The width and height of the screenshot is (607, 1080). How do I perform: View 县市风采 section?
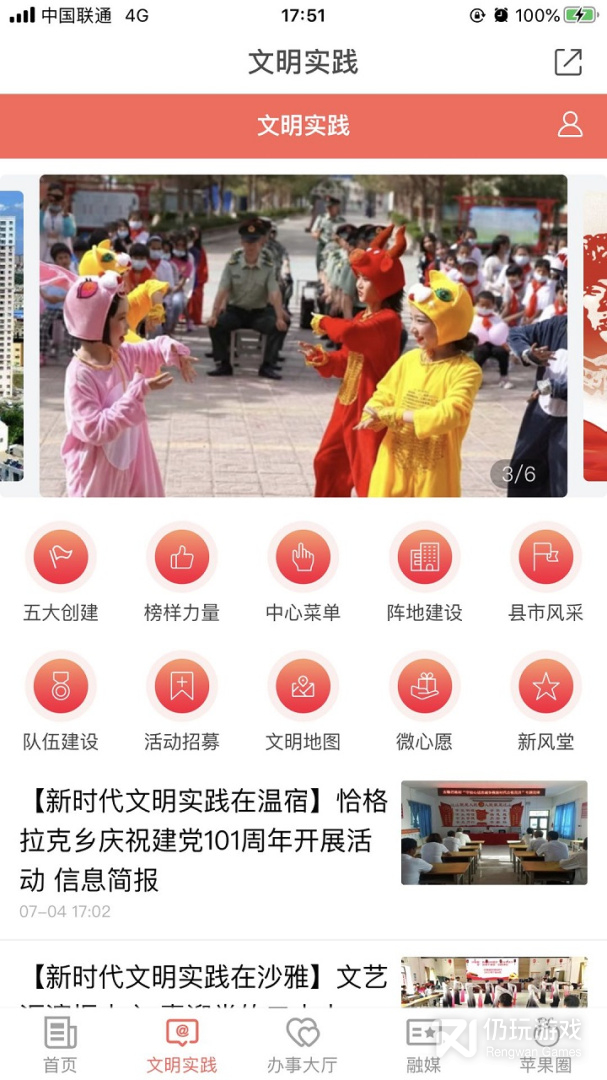coord(546,558)
